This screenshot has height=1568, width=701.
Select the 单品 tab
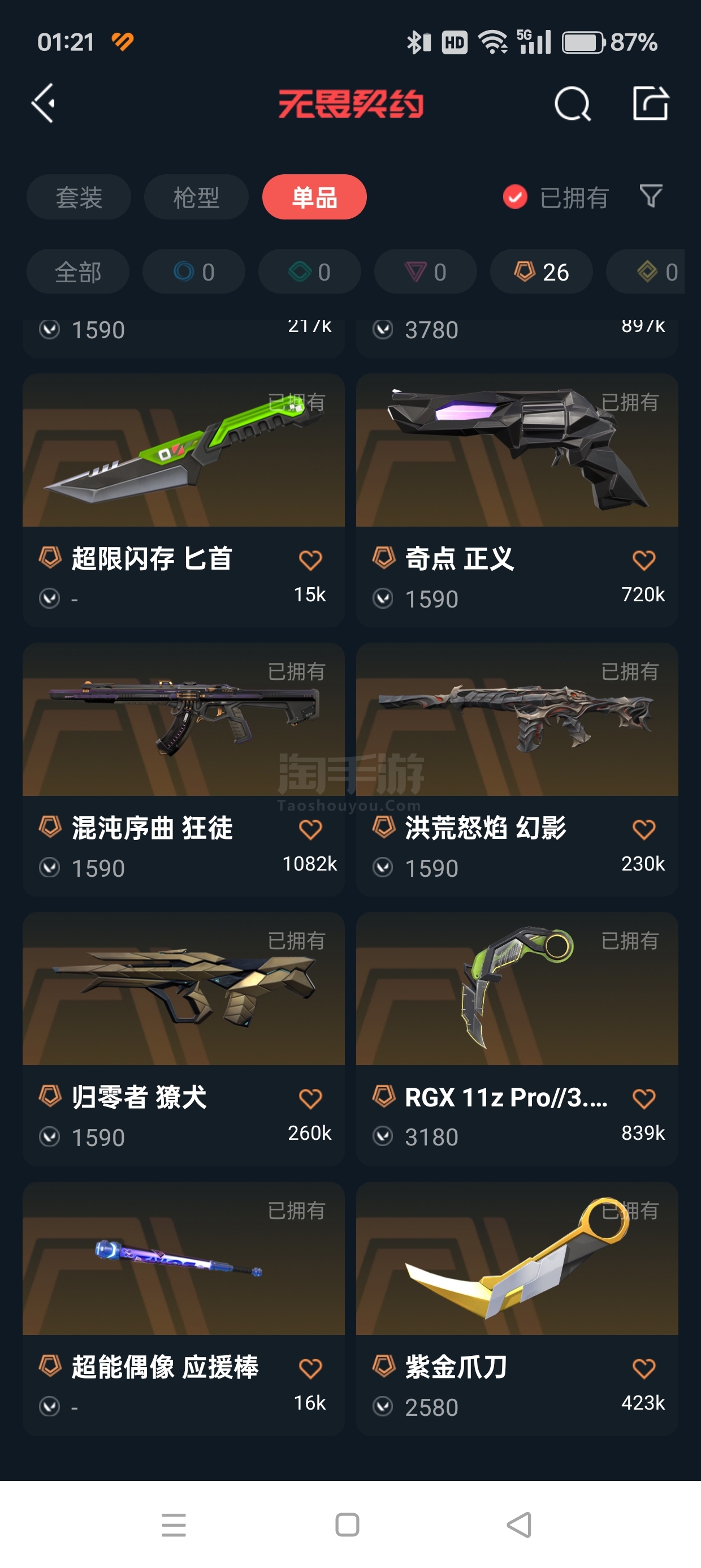[x=314, y=197]
